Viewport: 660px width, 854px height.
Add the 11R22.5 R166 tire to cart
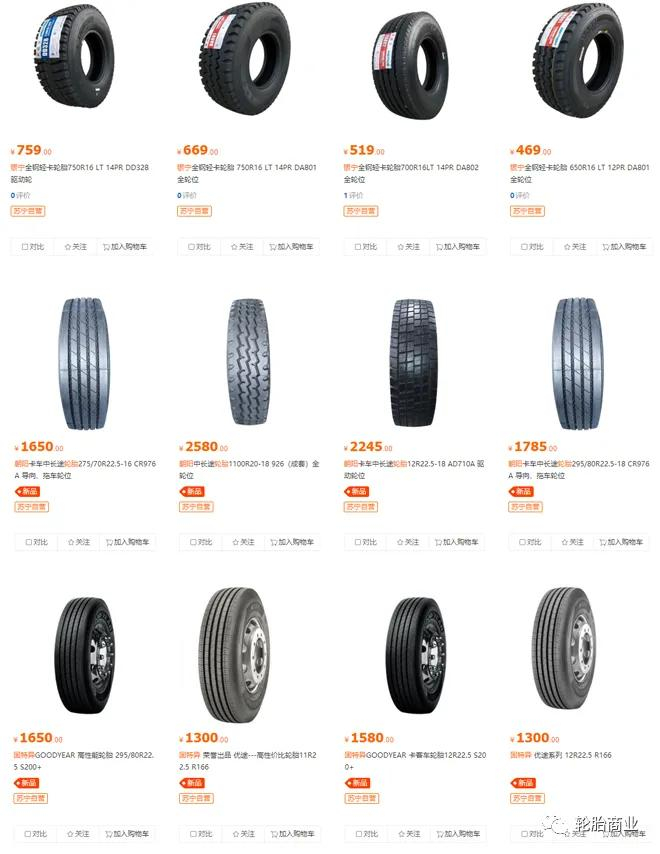pos(293,833)
